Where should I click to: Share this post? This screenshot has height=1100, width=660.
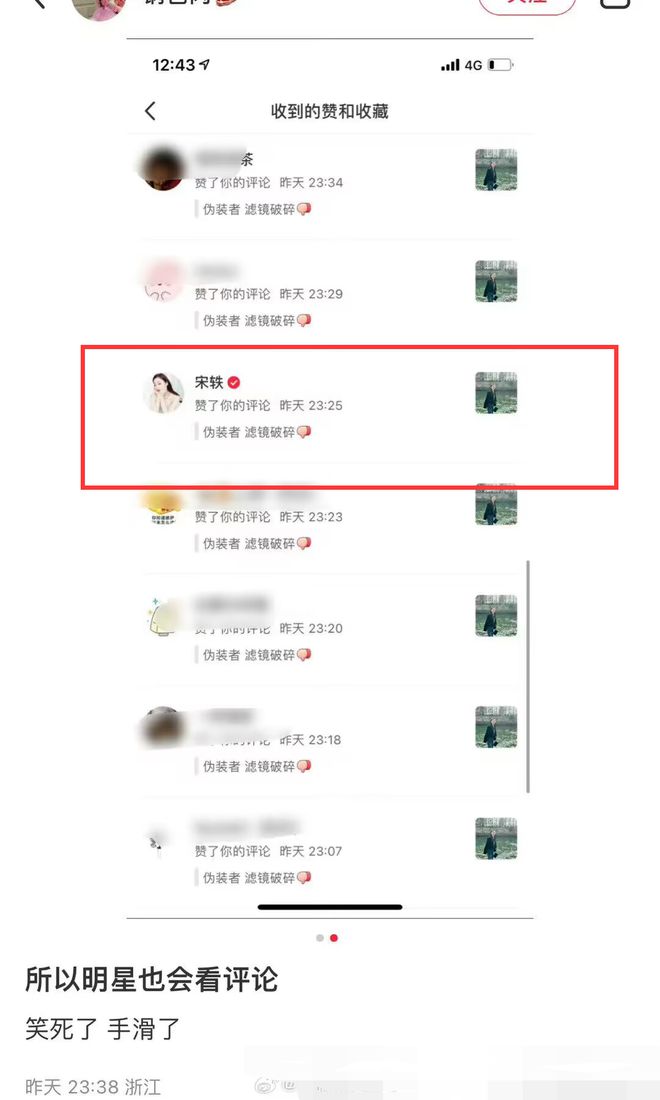coord(615,4)
